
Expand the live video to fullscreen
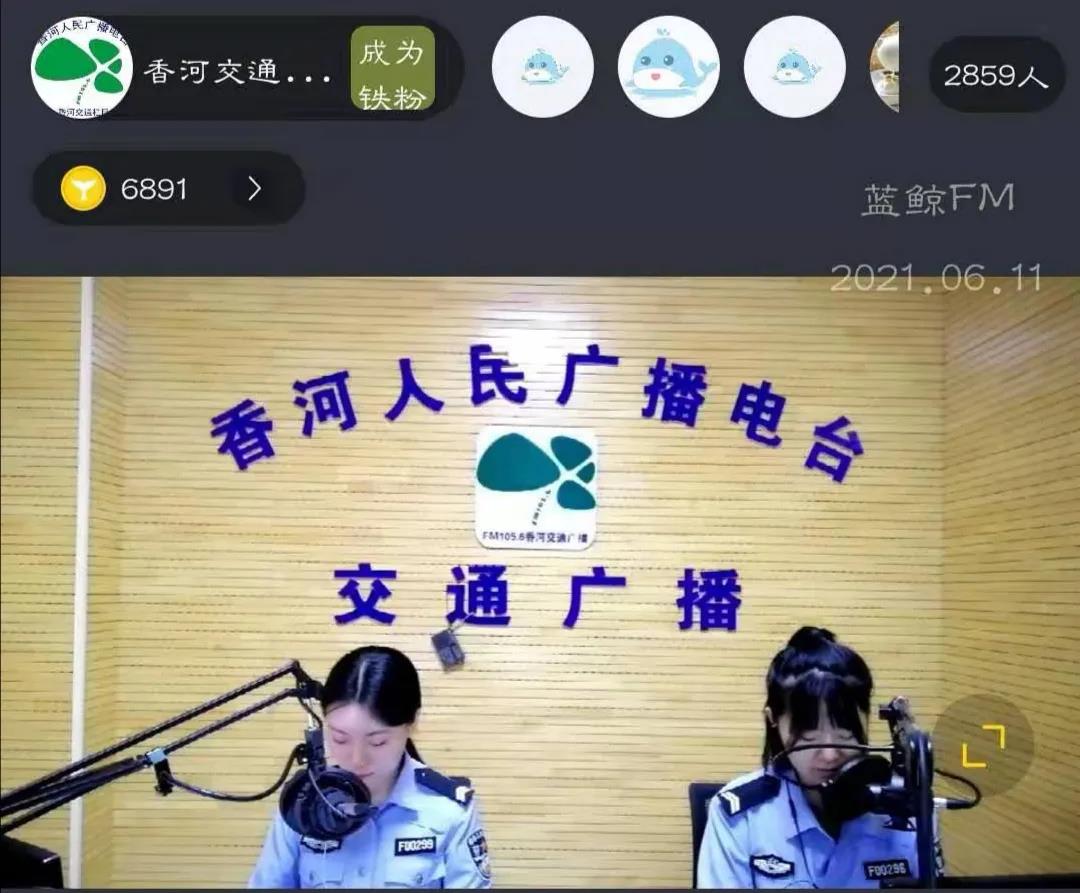pos(983,745)
